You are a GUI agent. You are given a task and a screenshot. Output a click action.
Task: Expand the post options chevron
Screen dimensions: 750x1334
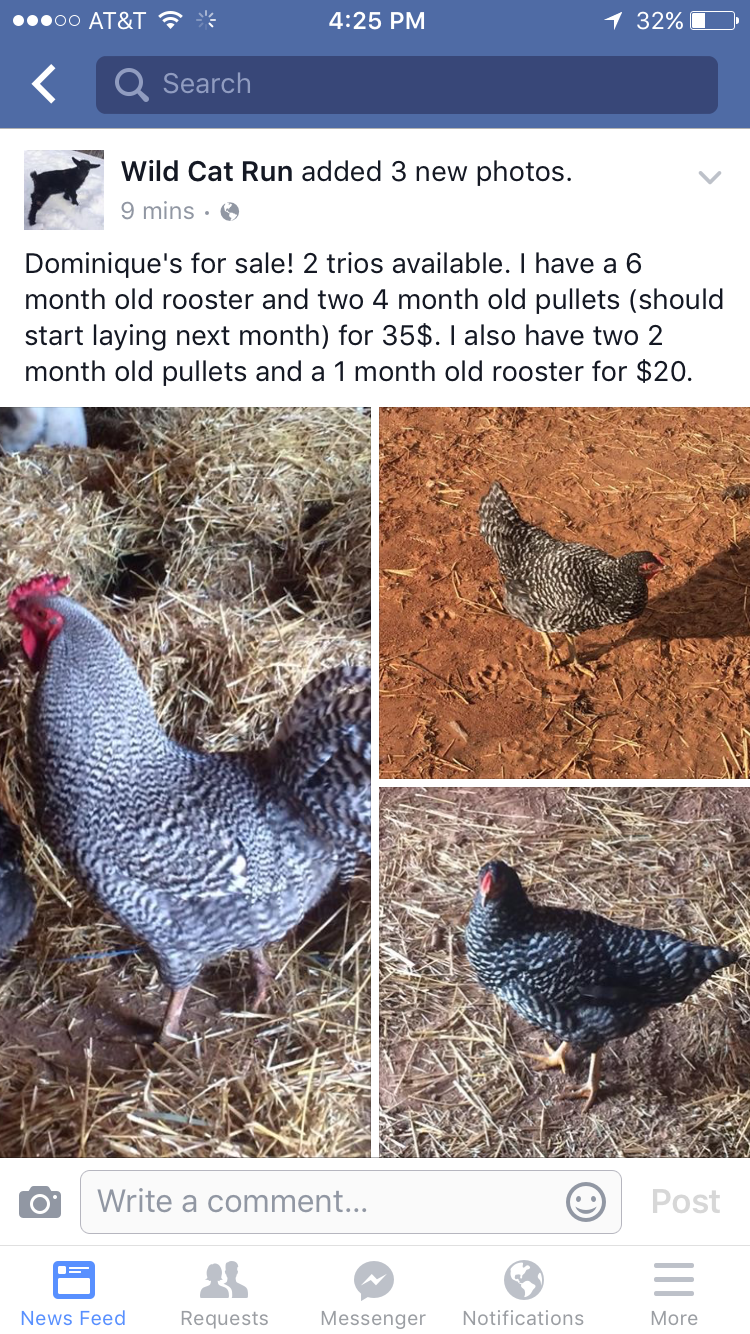709,178
